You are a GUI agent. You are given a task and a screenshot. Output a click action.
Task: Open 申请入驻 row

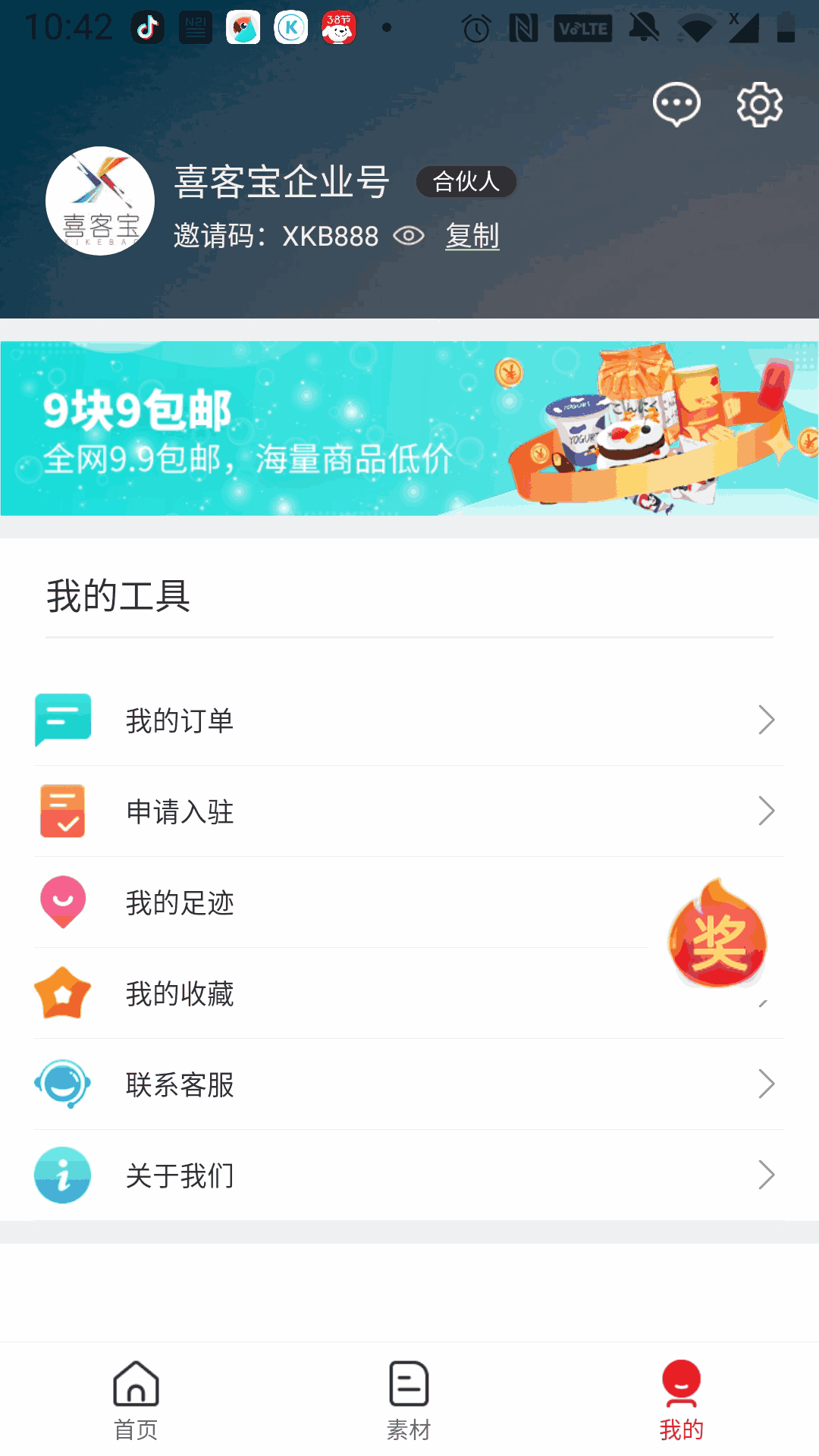(409, 811)
